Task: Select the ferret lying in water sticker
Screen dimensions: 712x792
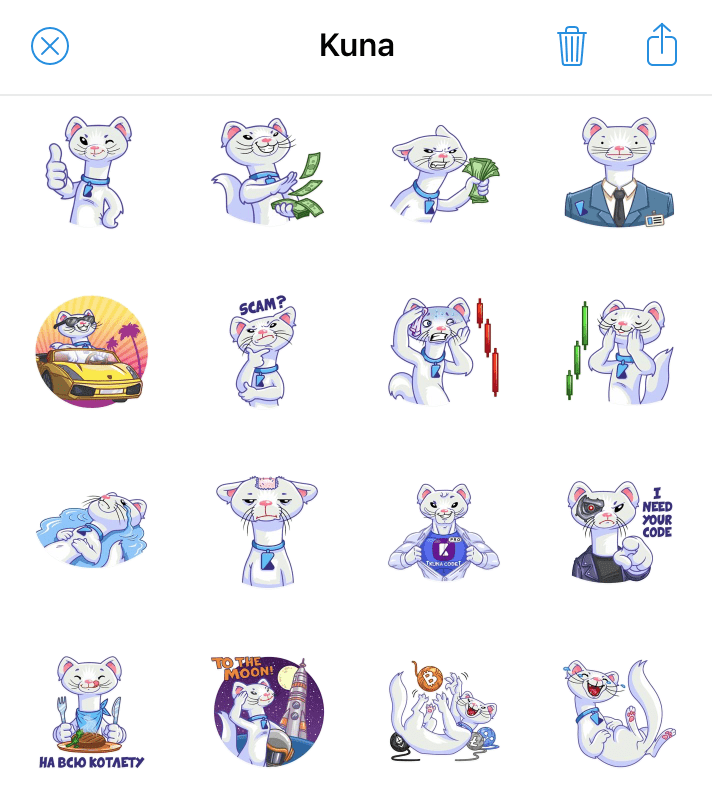Action: pyautogui.click(x=90, y=531)
